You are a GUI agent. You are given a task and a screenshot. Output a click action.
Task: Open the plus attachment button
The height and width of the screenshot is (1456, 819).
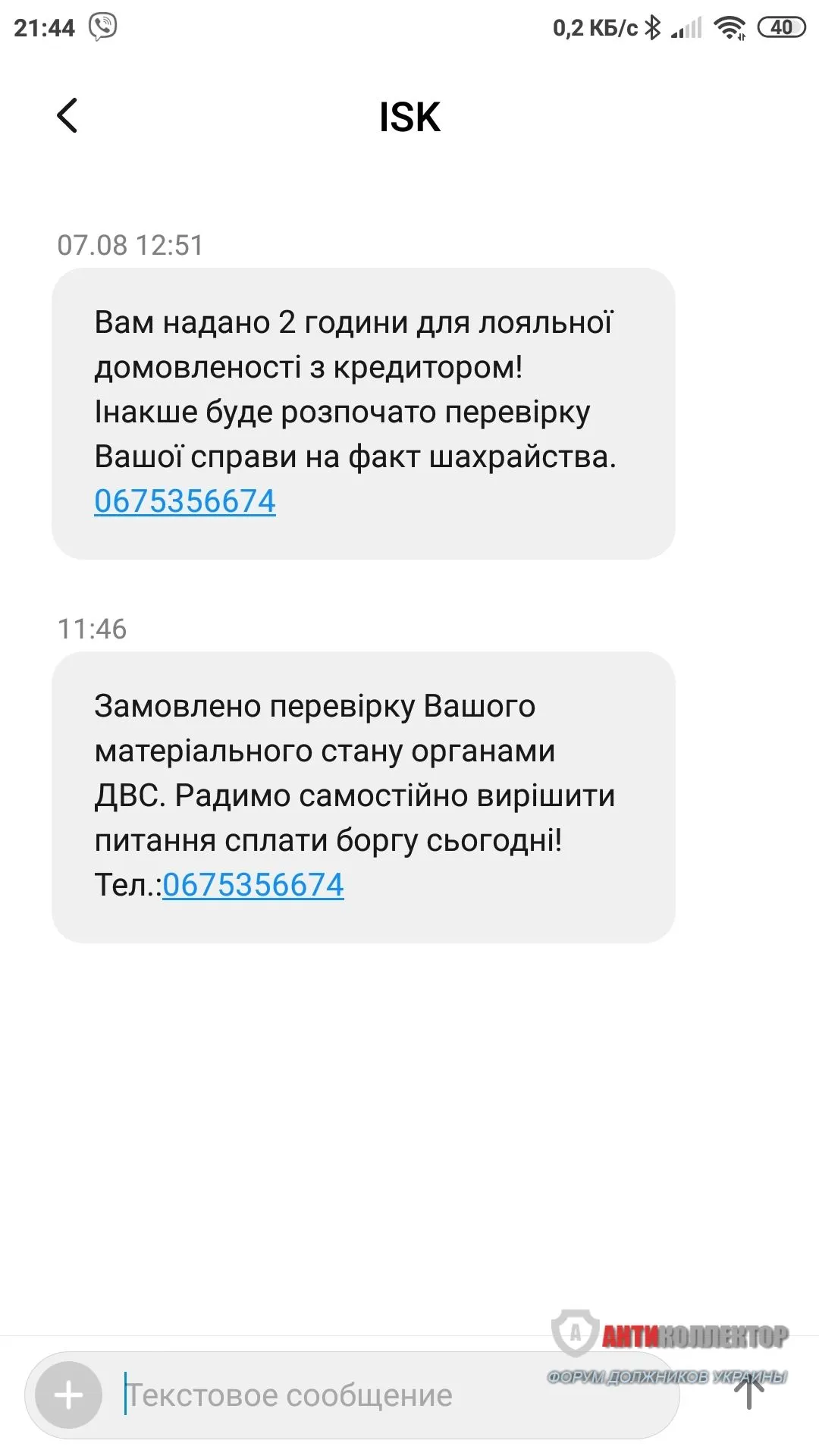[x=69, y=1395]
